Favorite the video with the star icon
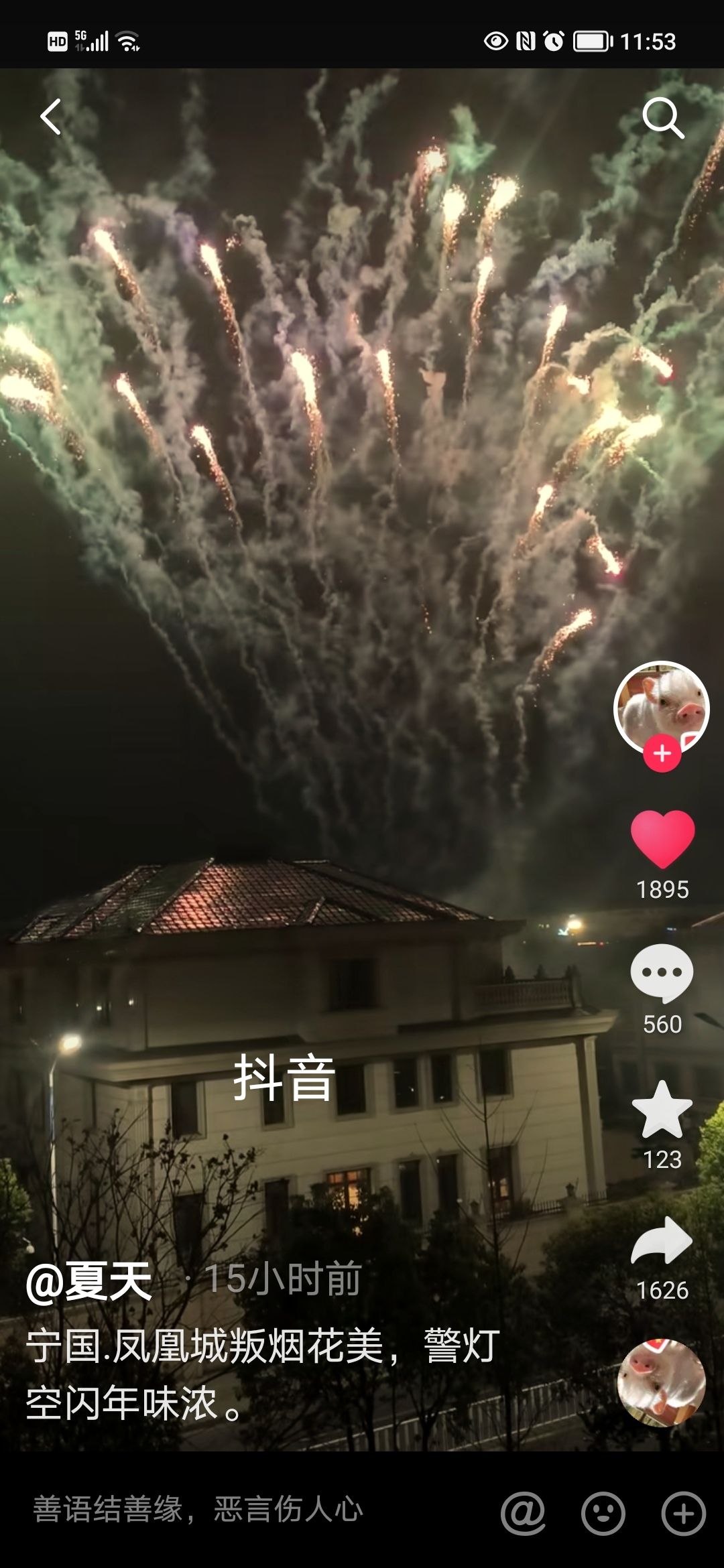This screenshot has width=724, height=1568. [x=662, y=1110]
